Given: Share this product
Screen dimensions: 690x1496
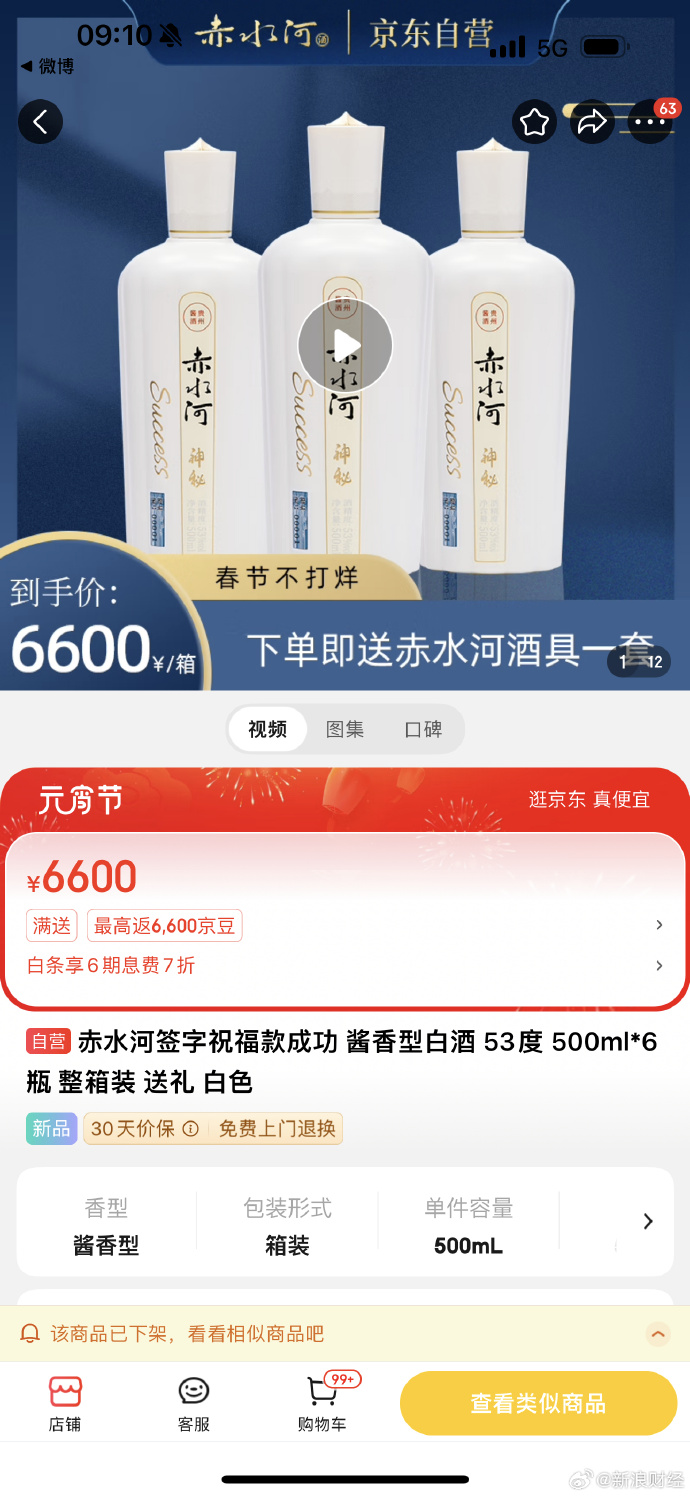Looking at the screenshot, I should (592, 122).
